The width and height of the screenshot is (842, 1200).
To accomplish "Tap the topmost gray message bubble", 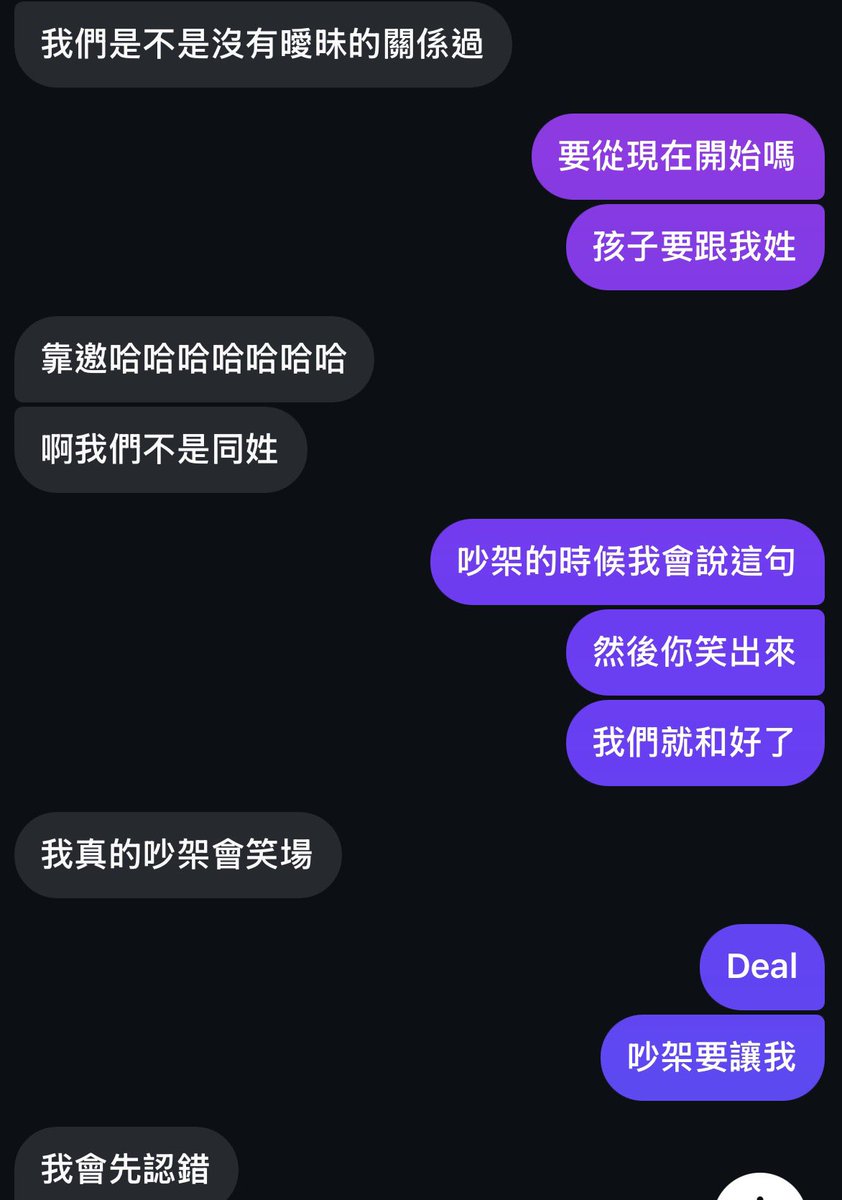I will [262, 45].
